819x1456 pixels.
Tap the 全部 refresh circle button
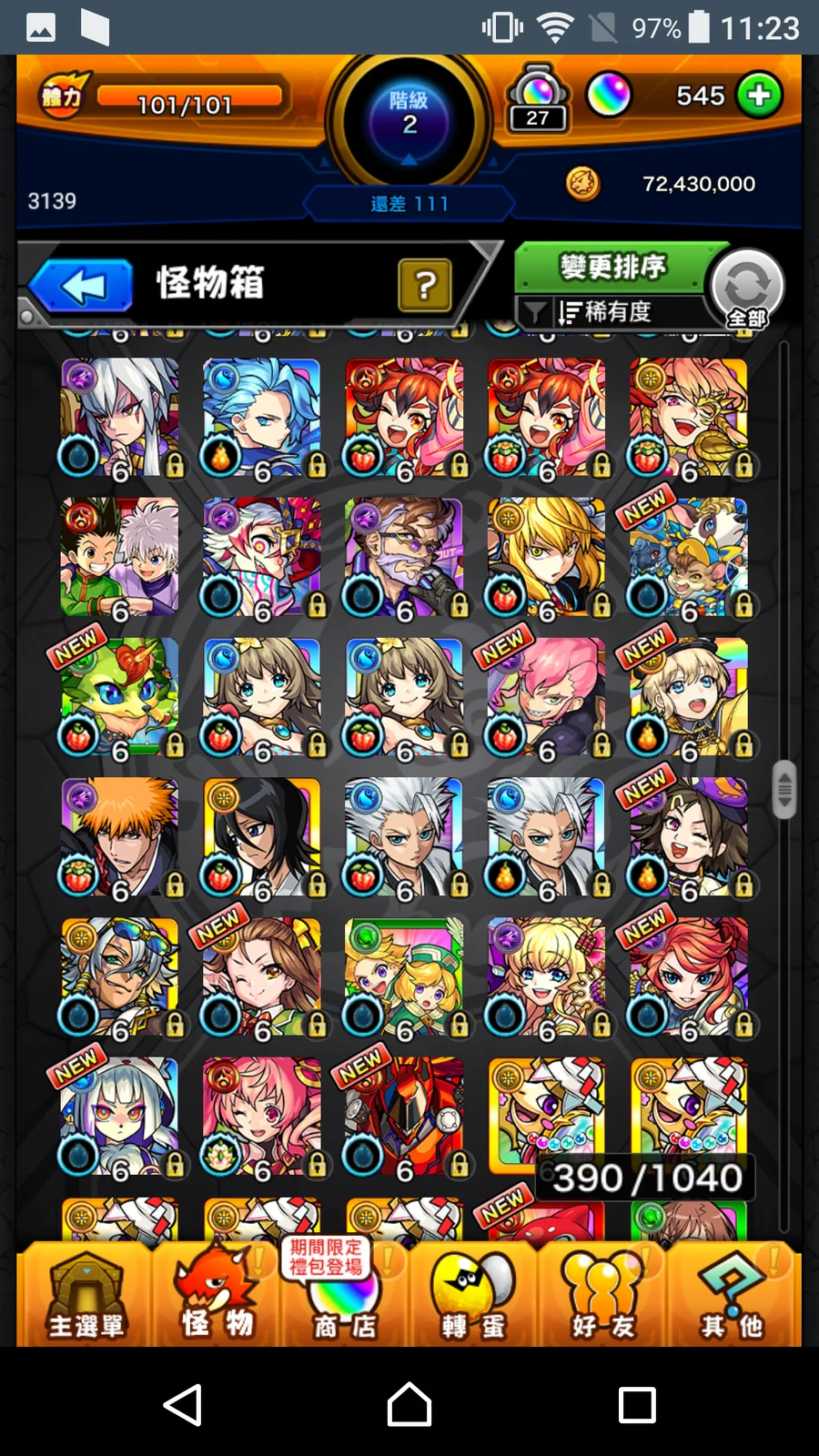click(x=747, y=289)
